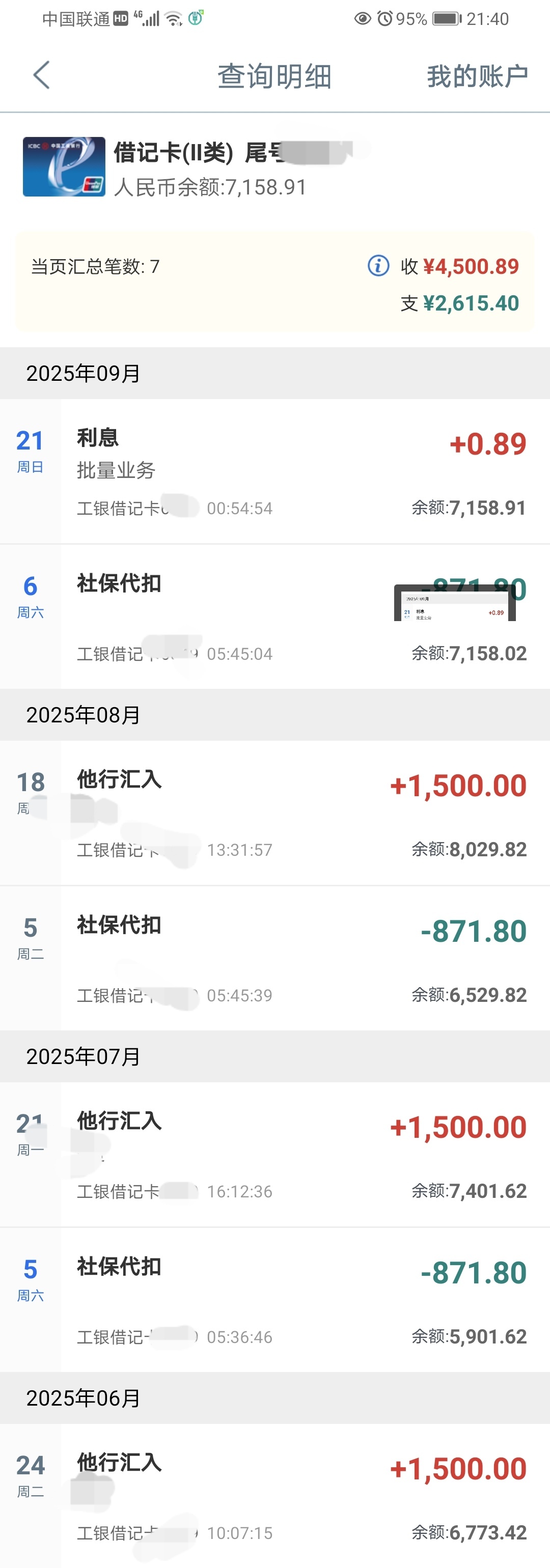Open the 社保代扣 transaction with balance 6,529.82
This screenshot has height=1568, width=550.
292,958
